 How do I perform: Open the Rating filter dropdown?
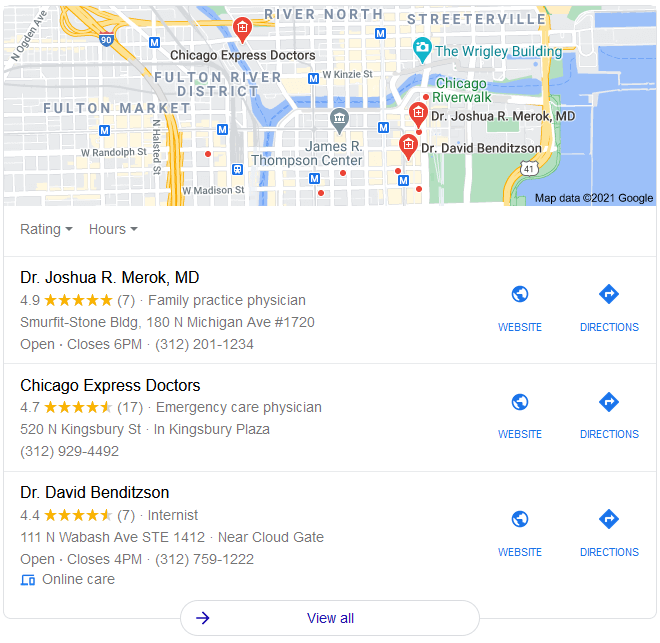[46, 229]
